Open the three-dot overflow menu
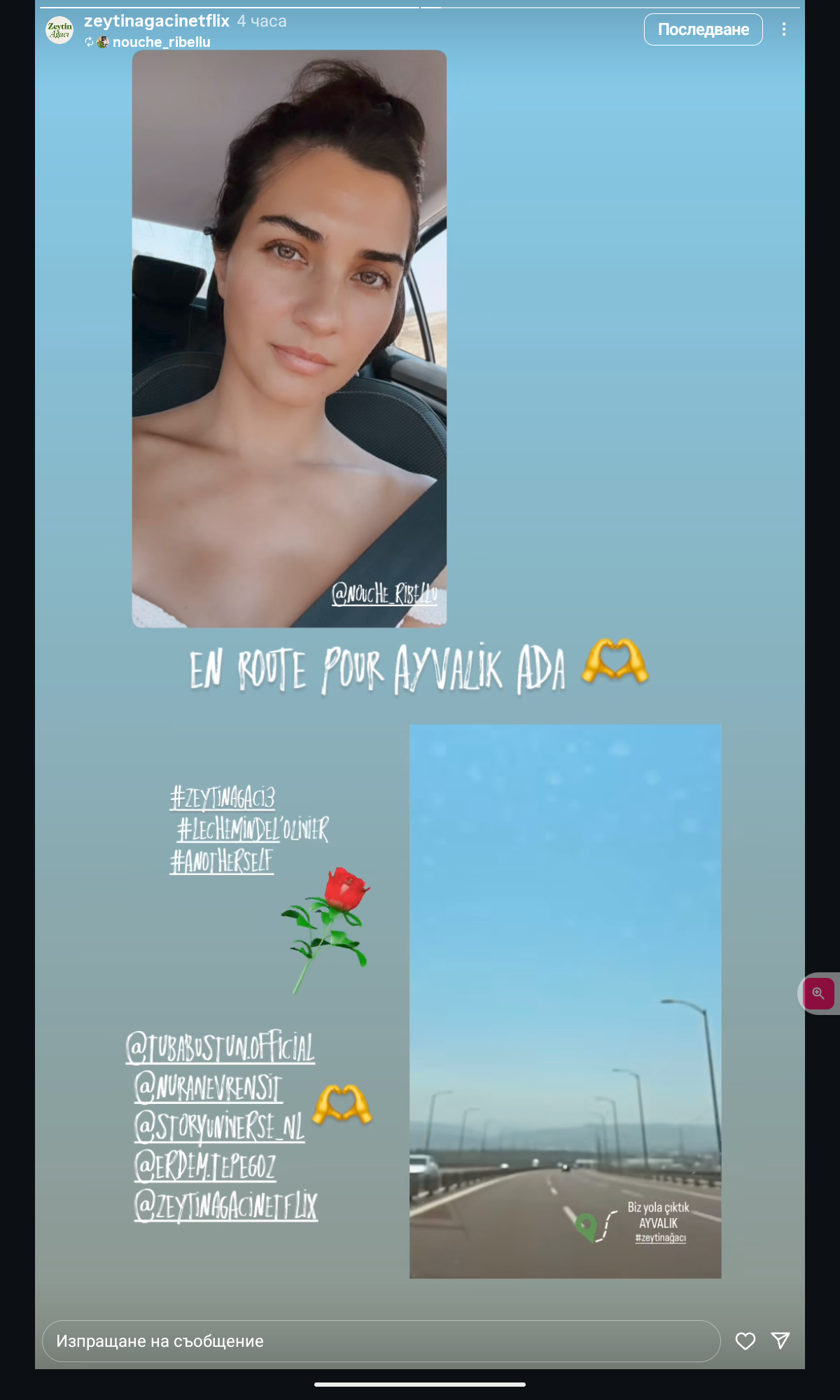This screenshot has width=840, height=1400. pos(783,29)
